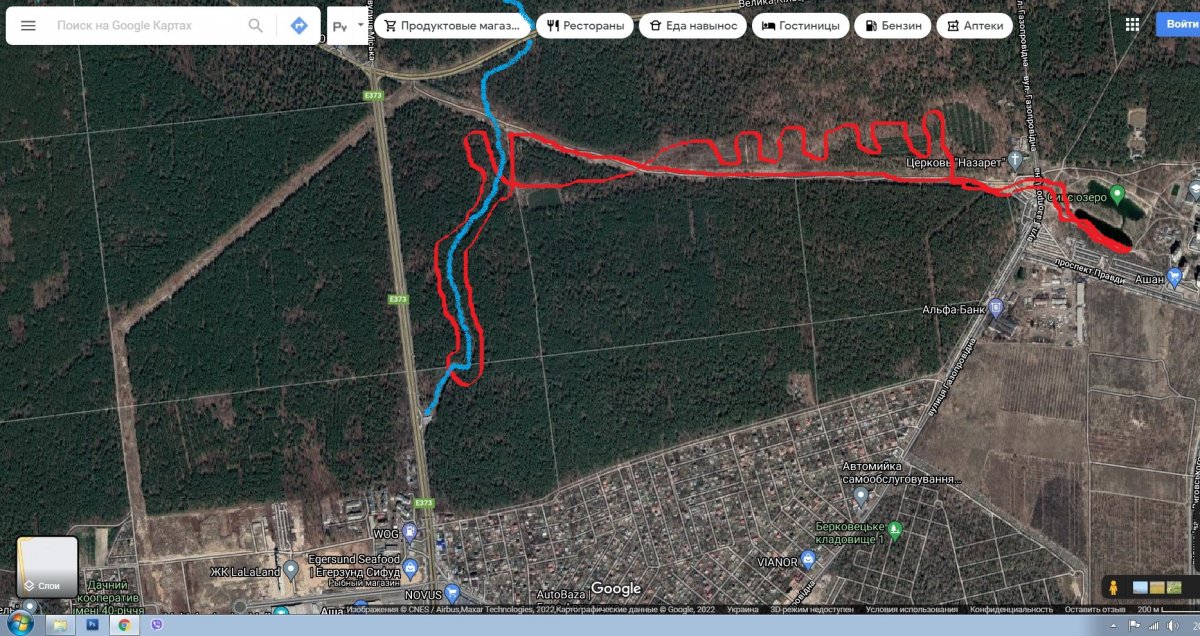Viewport: 1200px width, 636px height.
Task: Open the Церковь "Назарет" place marker
Action: [x=1016, y=160]
